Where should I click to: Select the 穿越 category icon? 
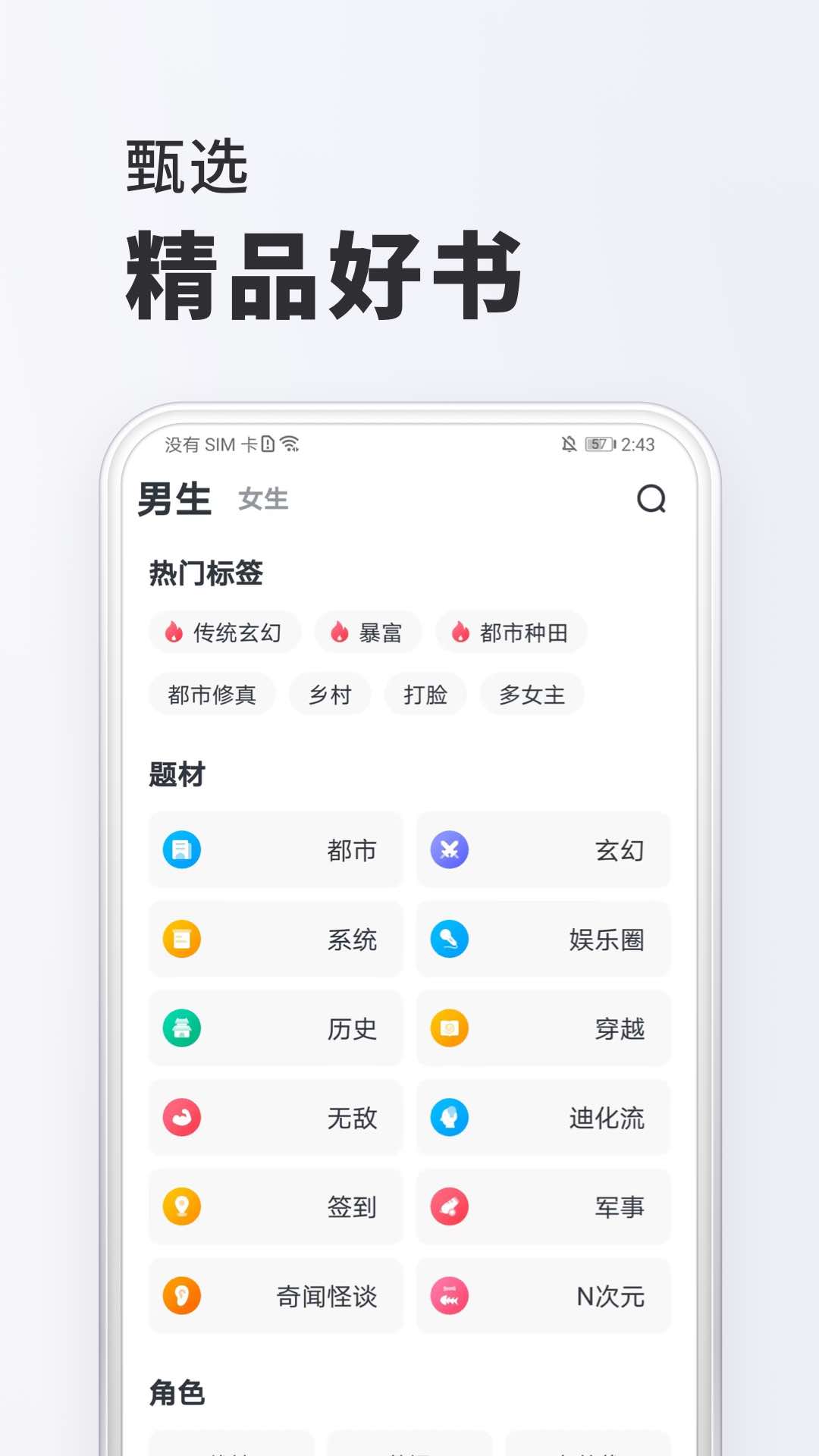pos(450,1030)
